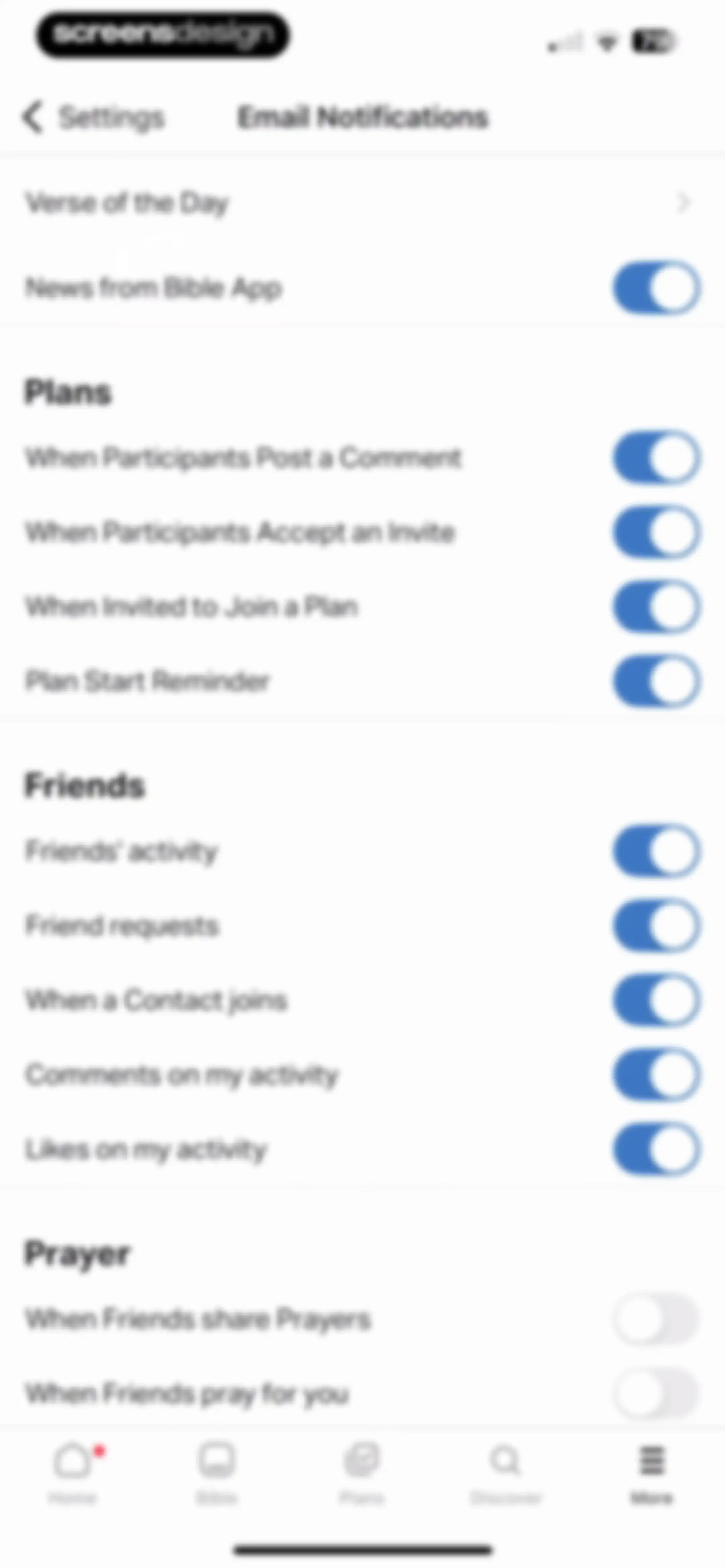This screenshot has width=725, height=1568.
Task: Toggle When Participants Post a Comment
Action: click(x=656, y=457)
